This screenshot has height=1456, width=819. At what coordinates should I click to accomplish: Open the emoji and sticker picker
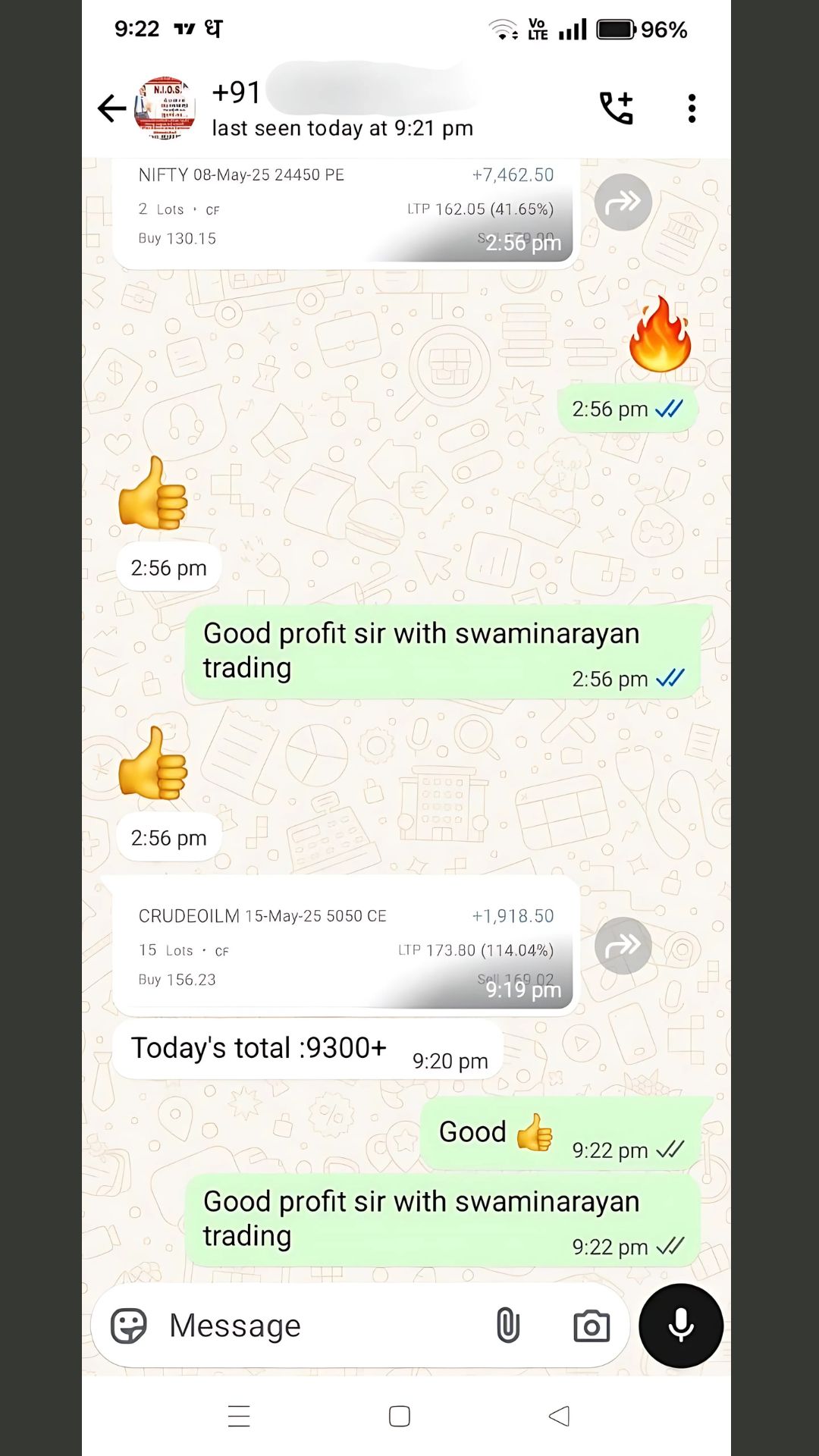[x=129, y=1326]
